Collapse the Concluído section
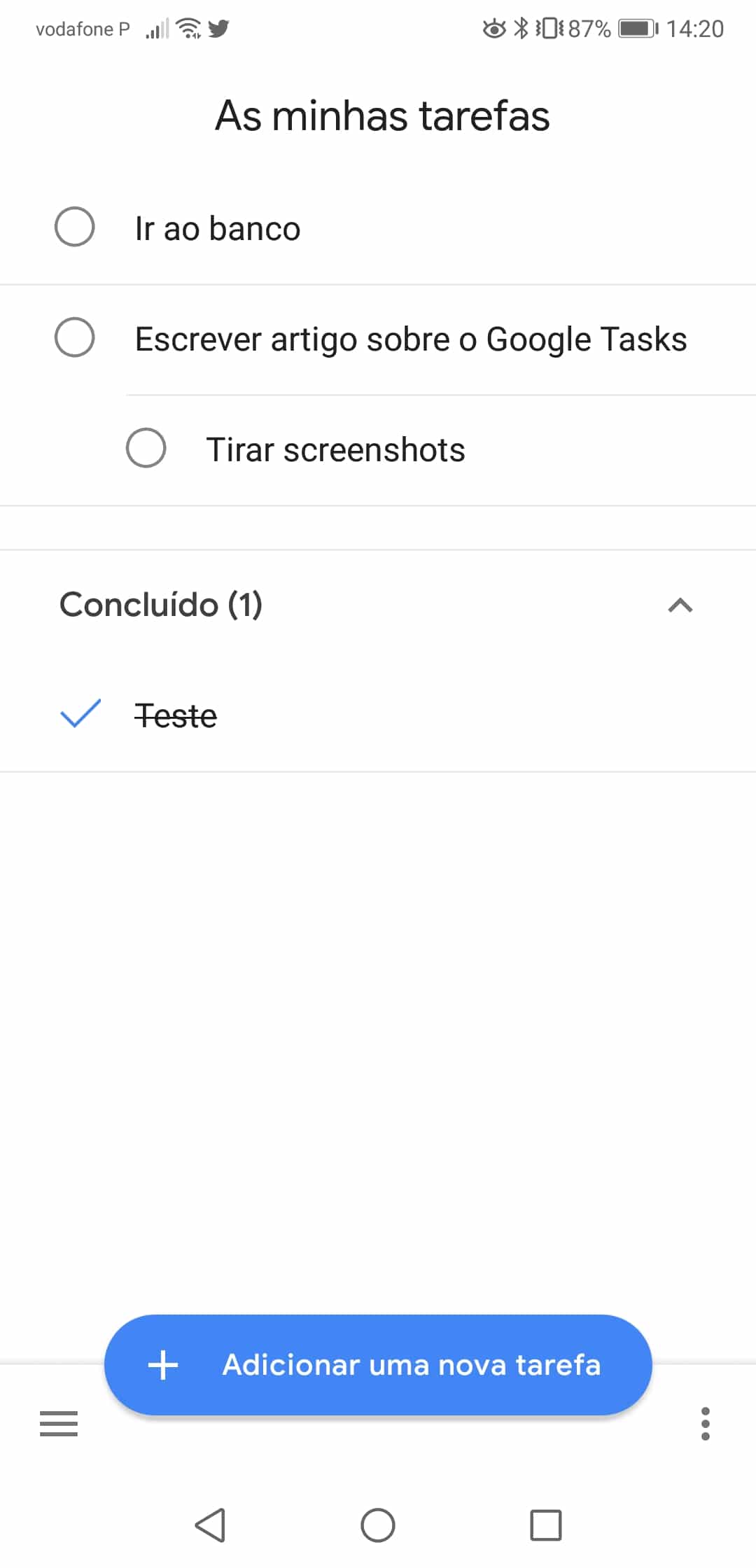The height and width of the screenshot is (1568, 756). pos(680,605)
